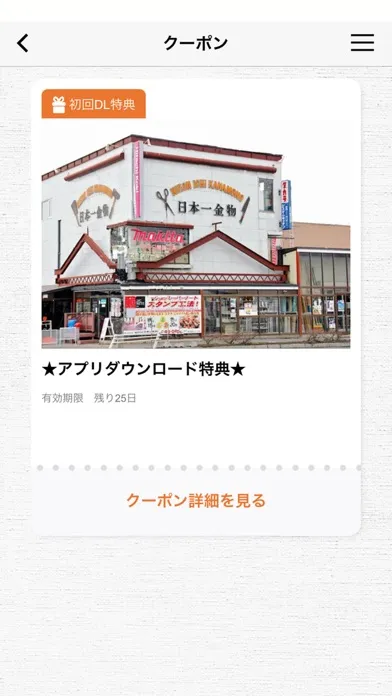This screenshot has height=696, width=392.
Task: Open the アプリダウンロード特典 coupon card
Action: click(196, 273)
